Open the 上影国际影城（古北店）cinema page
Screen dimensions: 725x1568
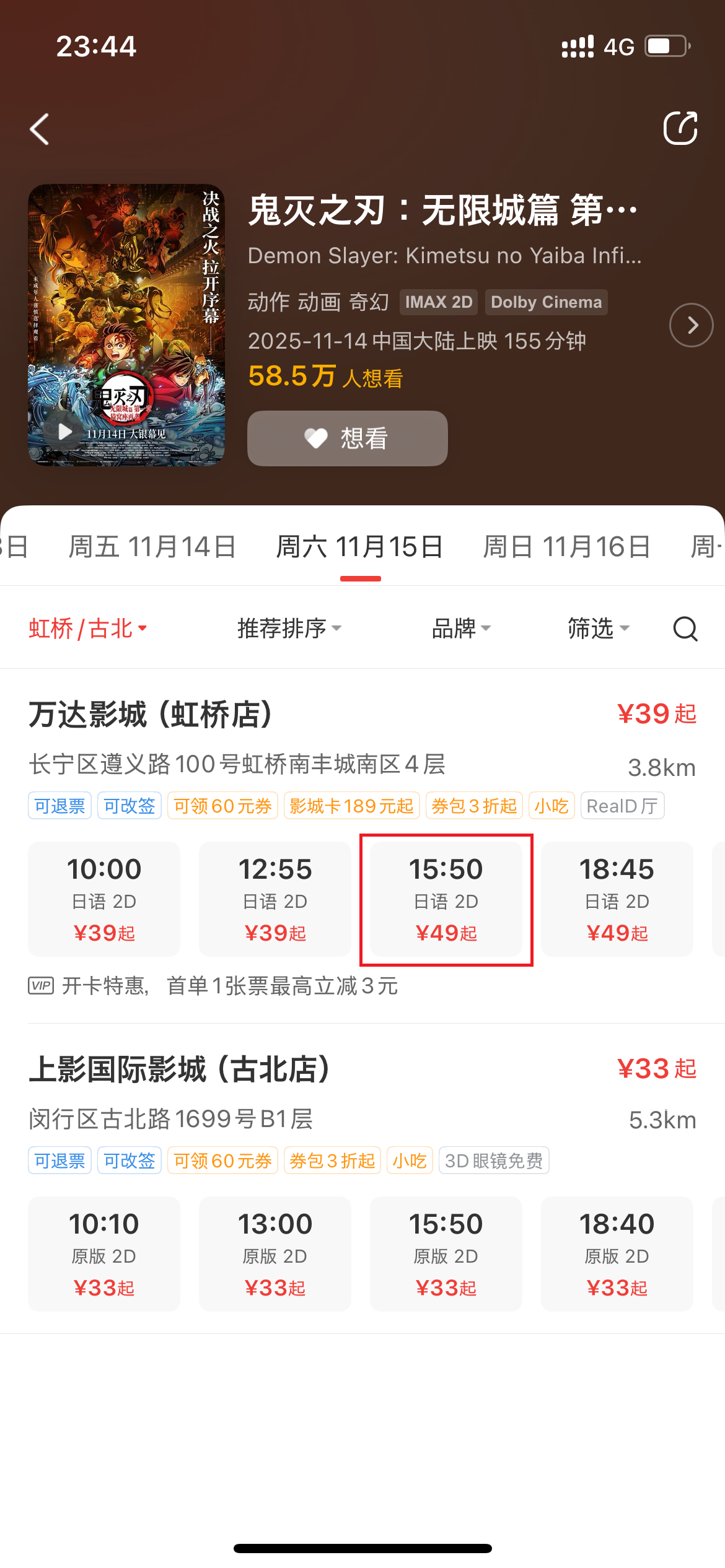pyautogui.click(x=180, y=1069)
